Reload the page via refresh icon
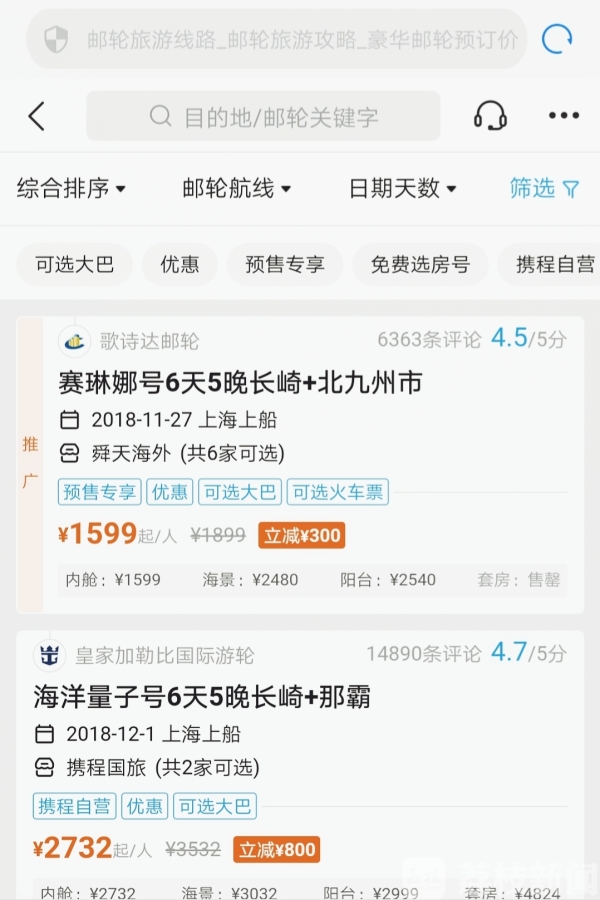The image size is (600, 900). click(556, 40)
